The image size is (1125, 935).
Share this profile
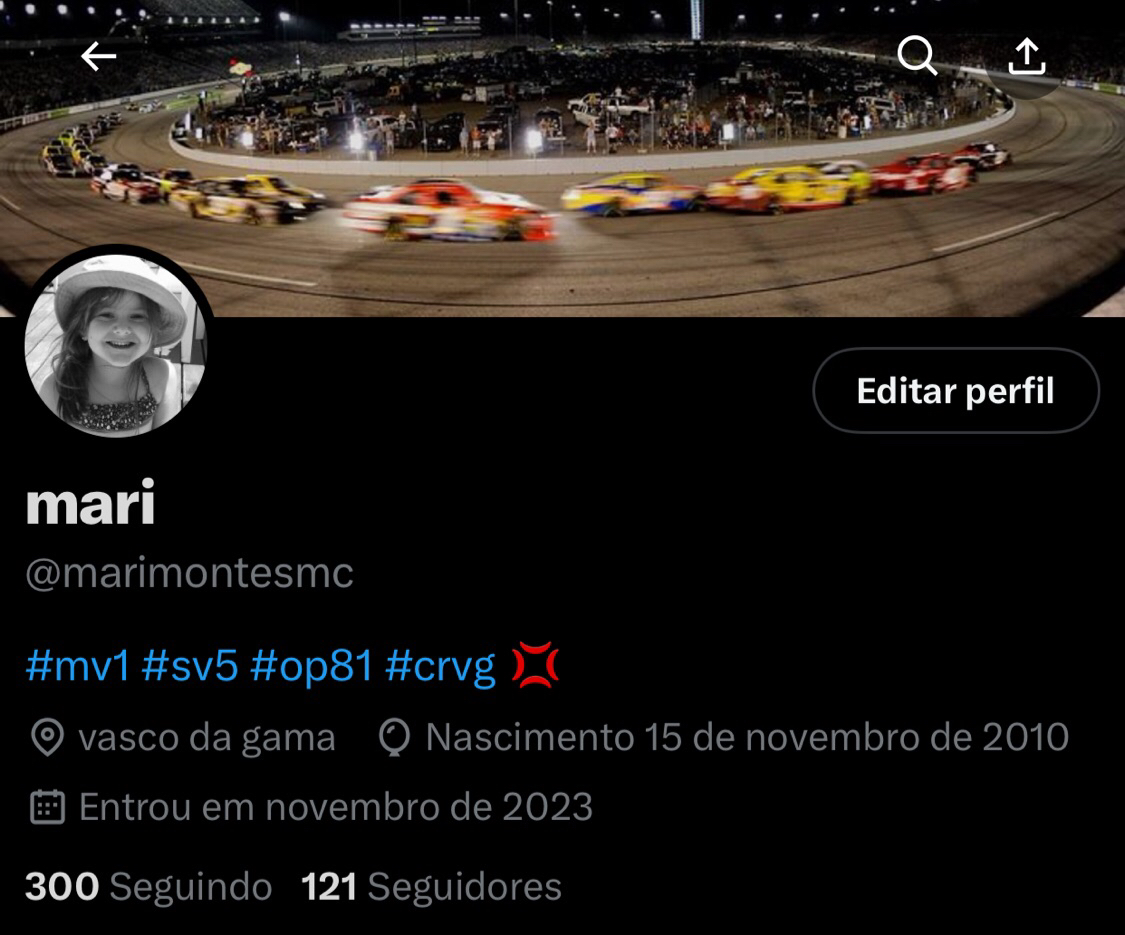coord(1026,57)
